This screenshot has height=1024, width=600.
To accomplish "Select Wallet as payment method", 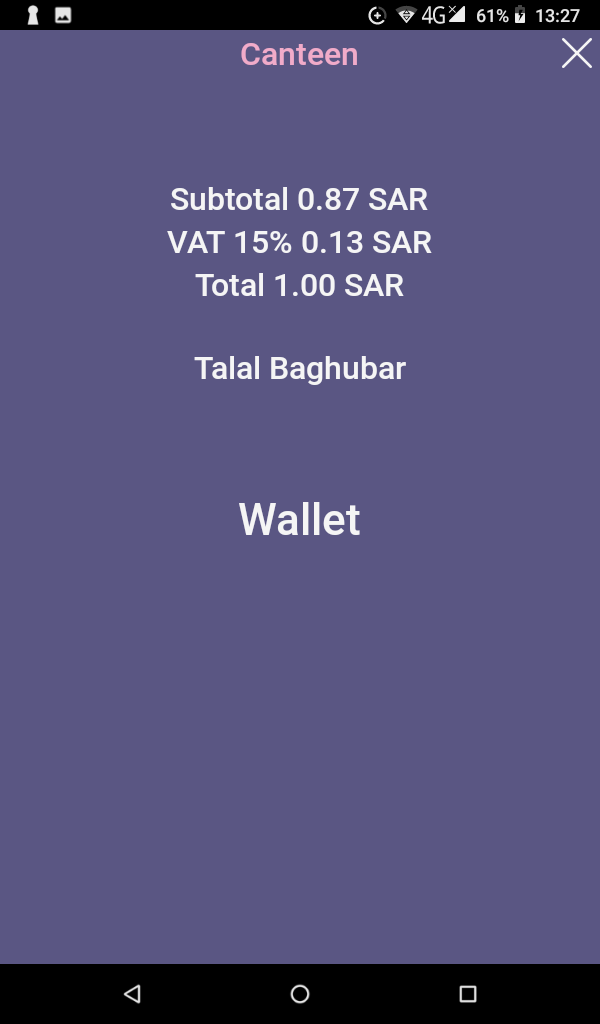I will click(300, 519).
